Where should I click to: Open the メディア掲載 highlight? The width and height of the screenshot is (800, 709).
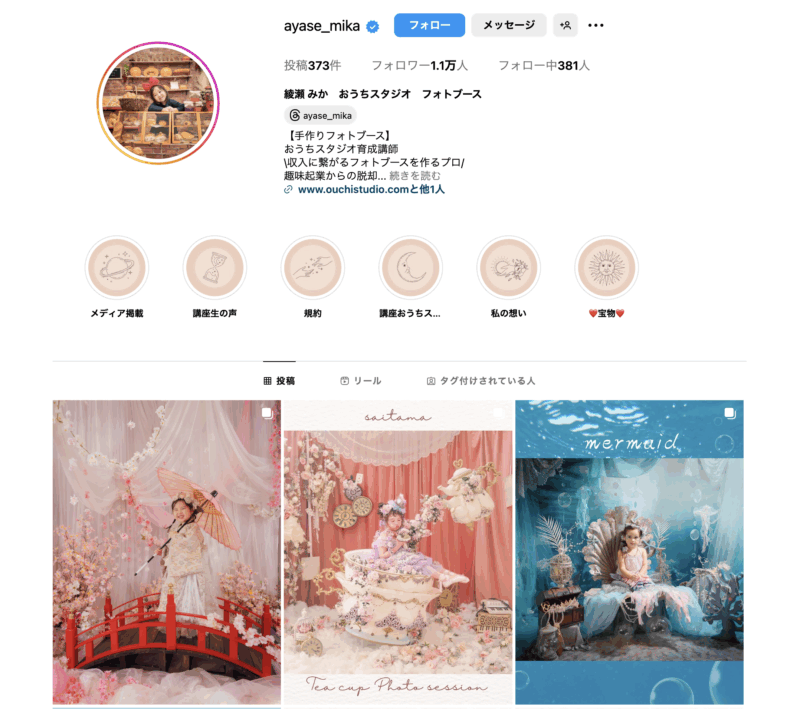coord(117,269)
